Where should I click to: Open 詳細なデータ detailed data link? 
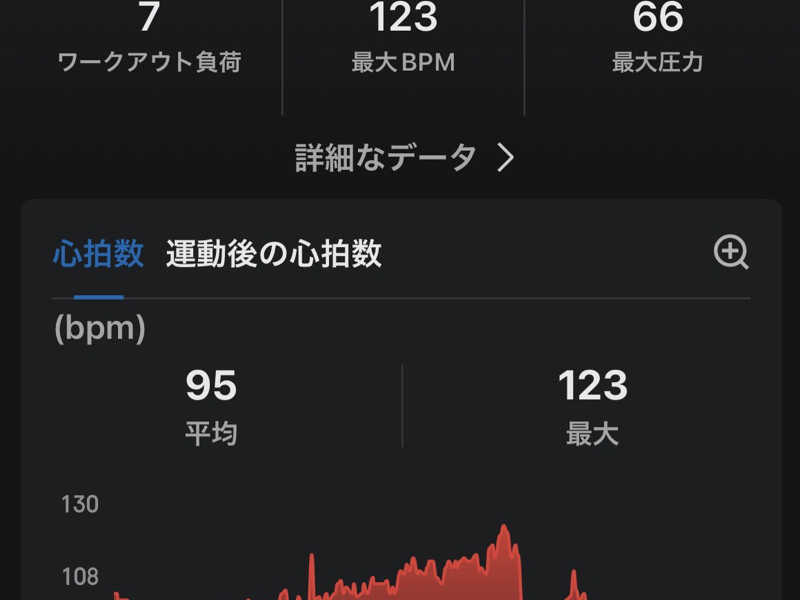click(x=404, y=158)
